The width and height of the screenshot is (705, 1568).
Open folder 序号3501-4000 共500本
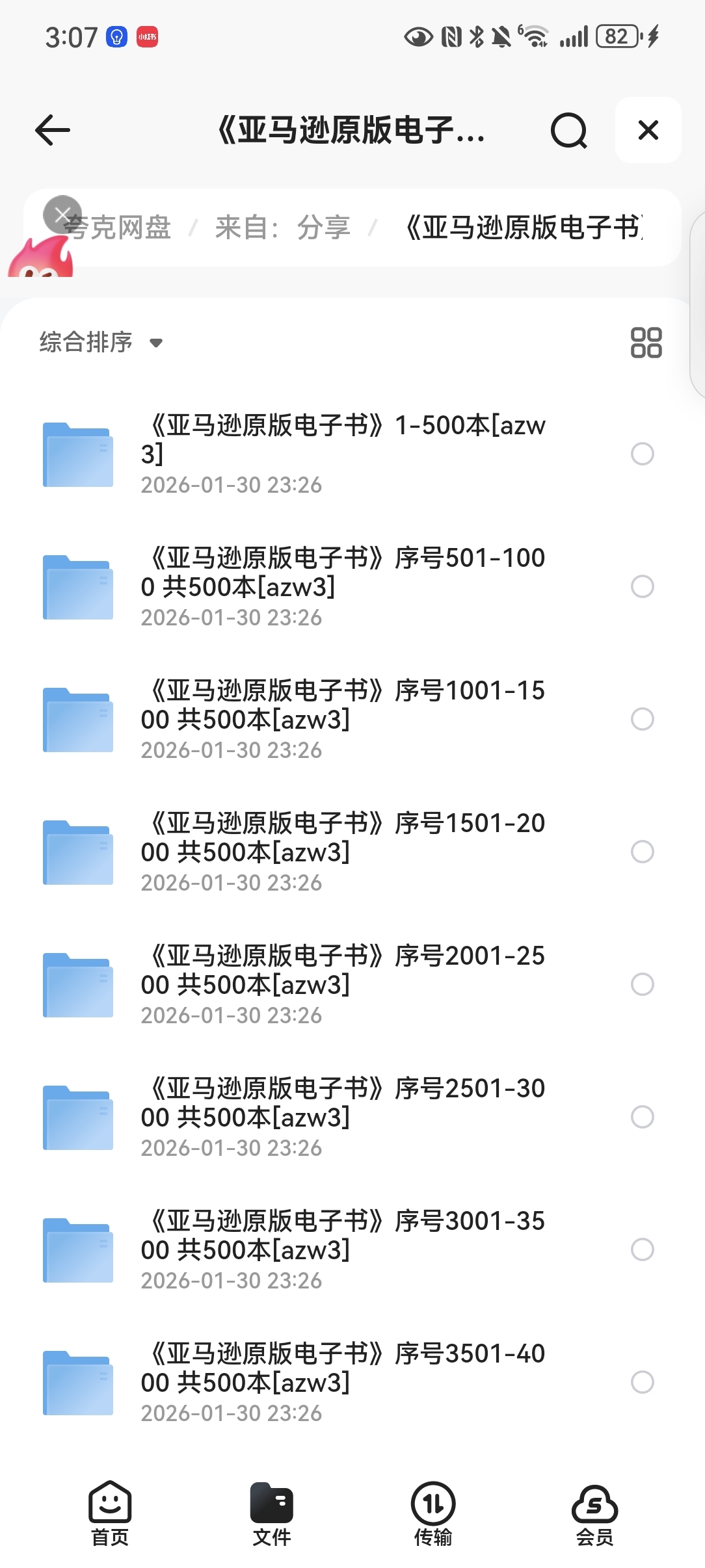coord(343,1368)
